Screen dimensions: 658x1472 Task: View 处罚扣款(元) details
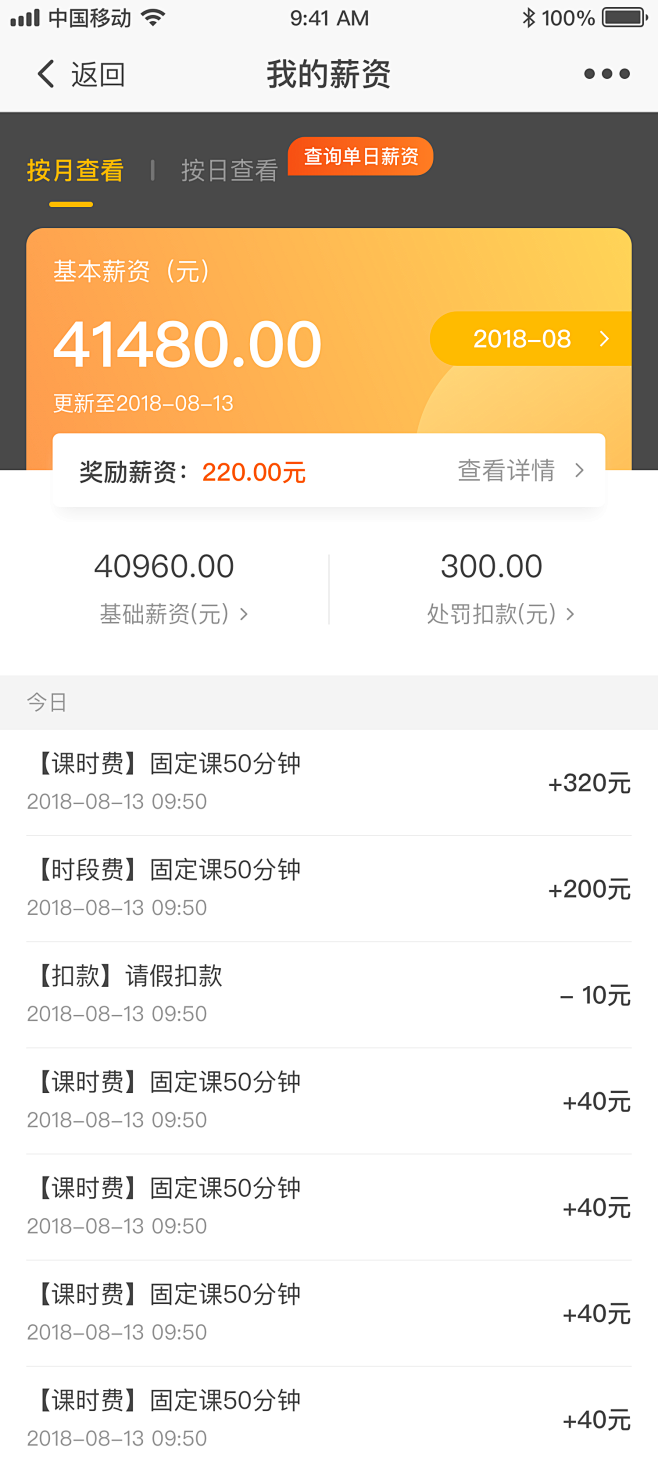pyautogui.click(x=501, y=614)
